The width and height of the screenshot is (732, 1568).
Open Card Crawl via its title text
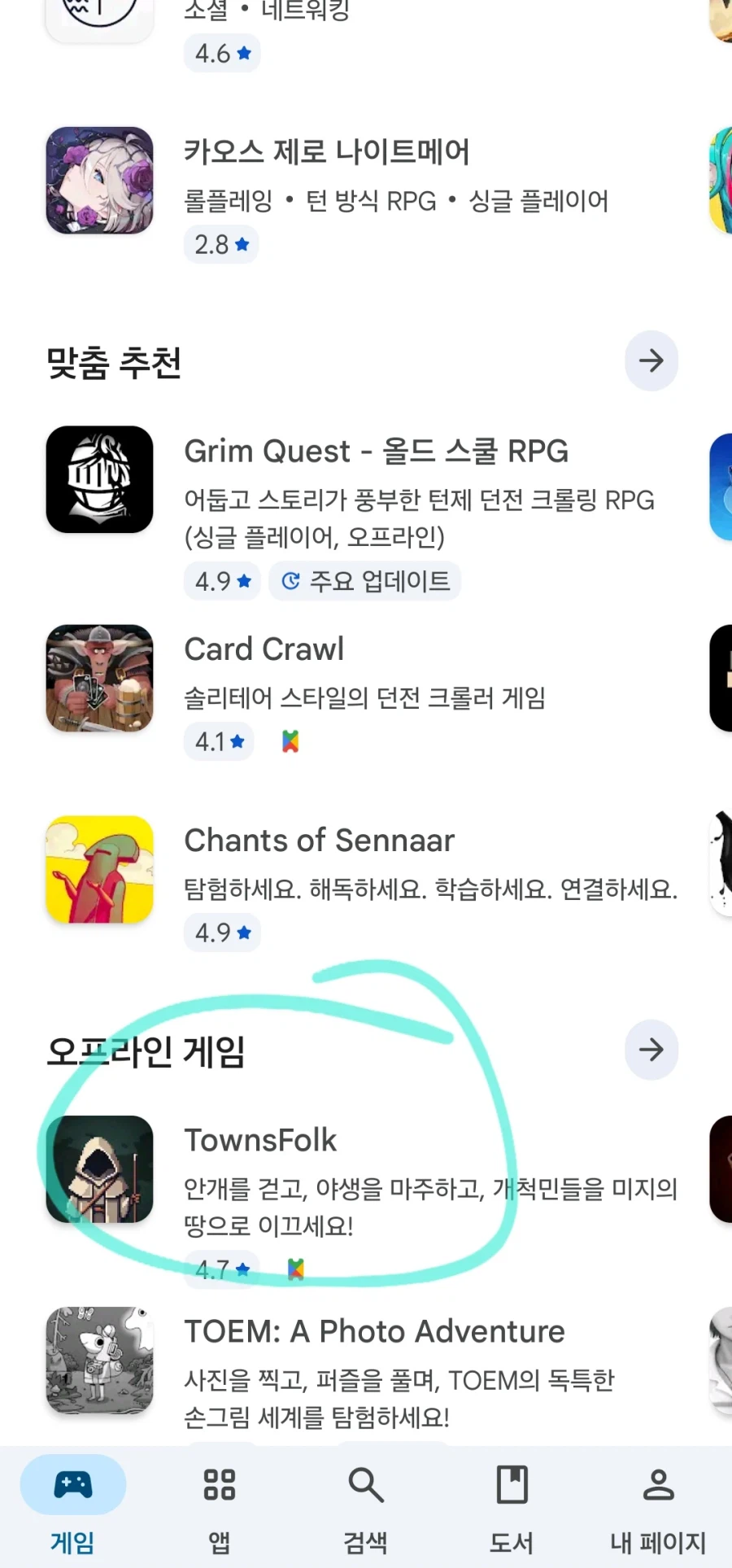[x=264, y=649]
